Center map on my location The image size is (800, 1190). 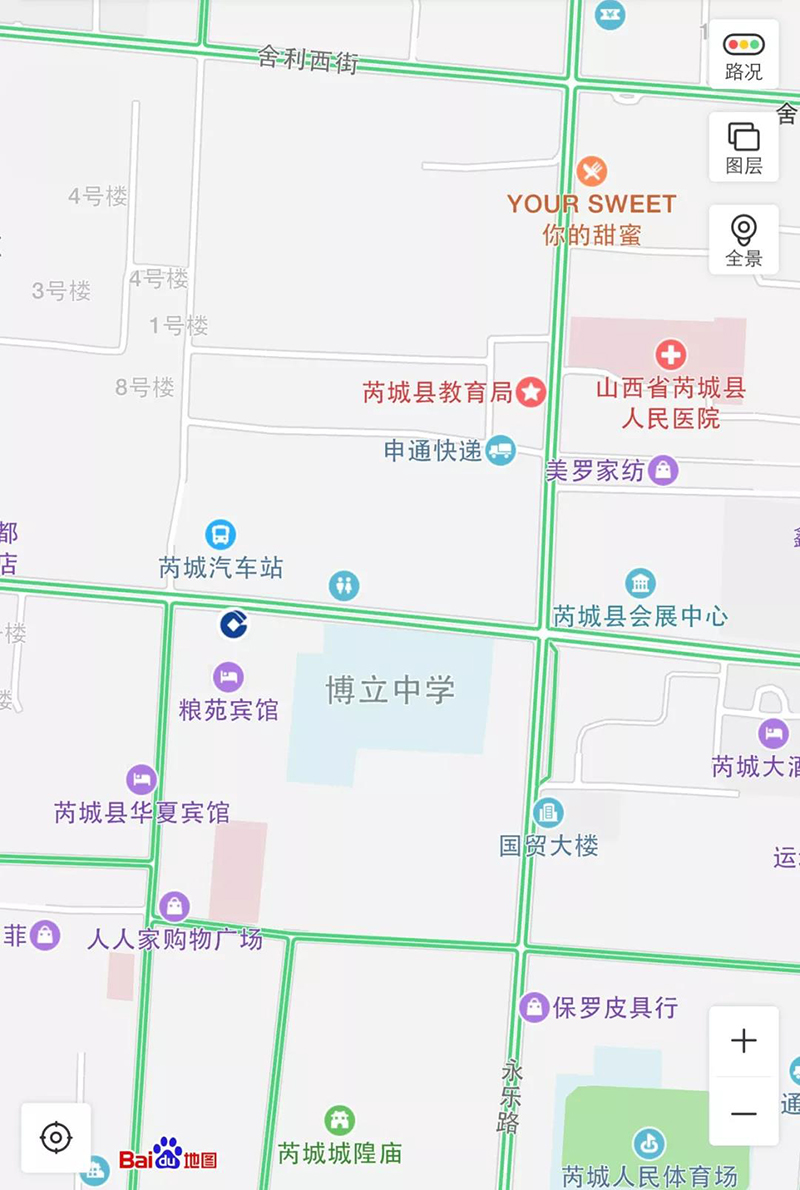[x=56, y=1138]
